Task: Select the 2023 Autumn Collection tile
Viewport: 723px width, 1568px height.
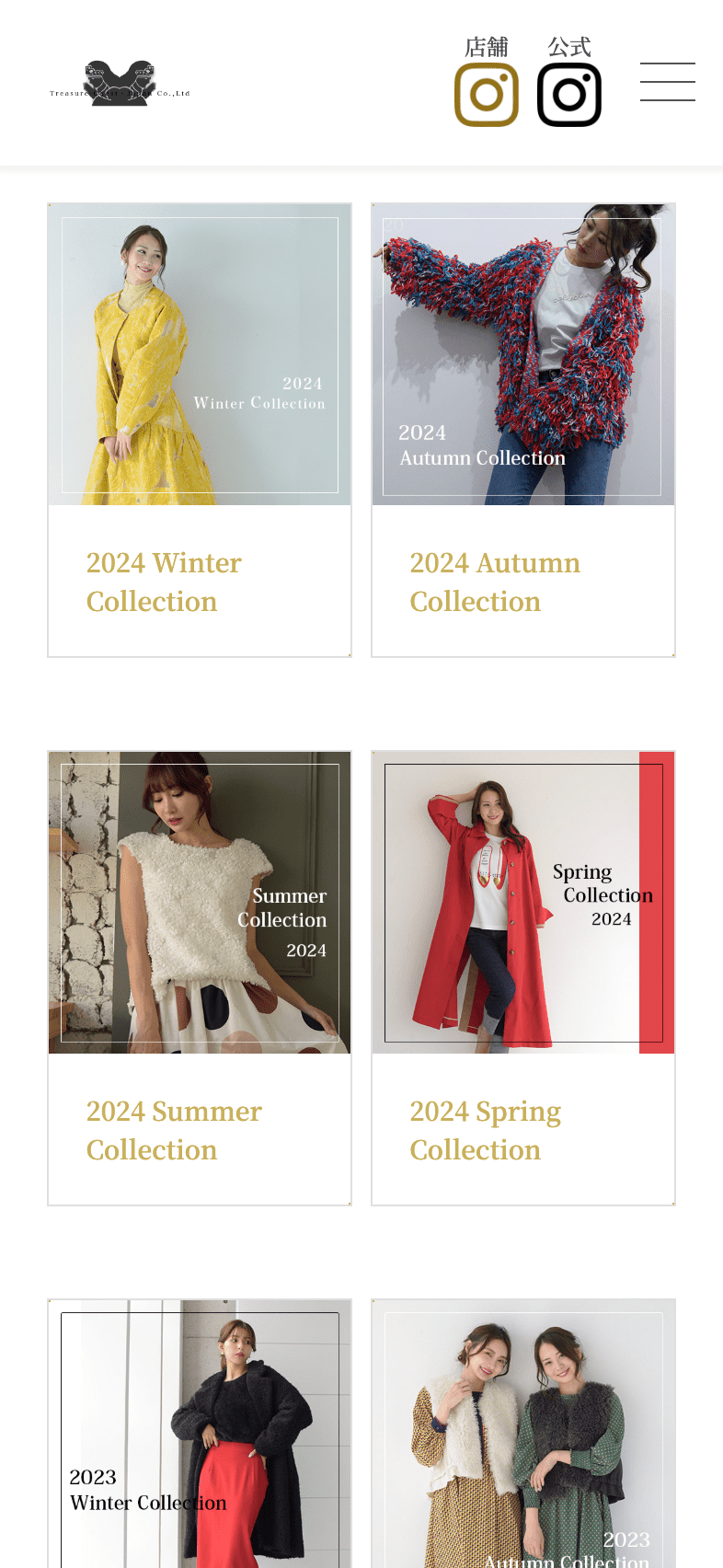Action: tap(523, 1435)
